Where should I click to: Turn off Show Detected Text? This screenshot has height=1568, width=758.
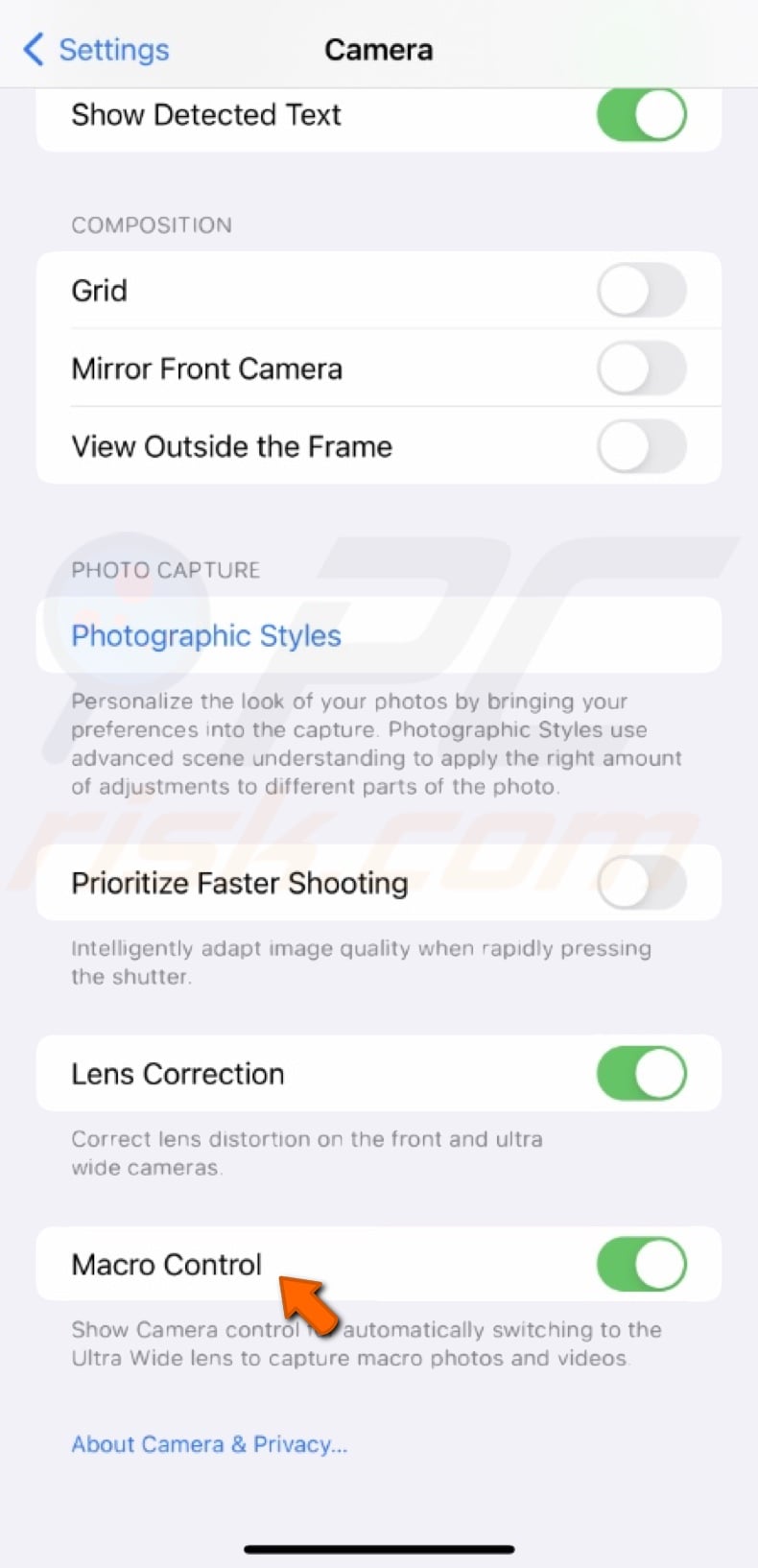[641, 115]
